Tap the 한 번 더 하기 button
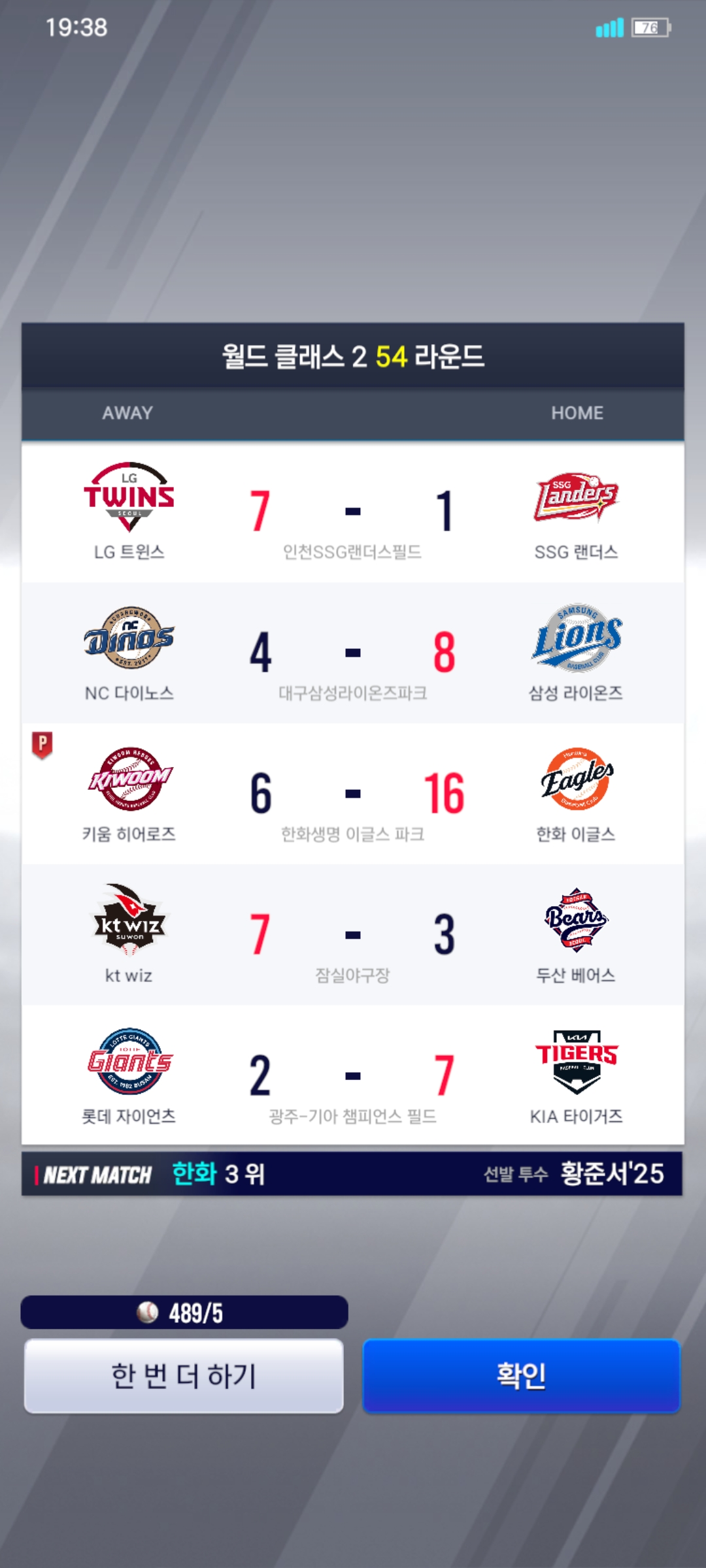The height and width of the screenshot is (1568, 706). [x=184, y=1375]
